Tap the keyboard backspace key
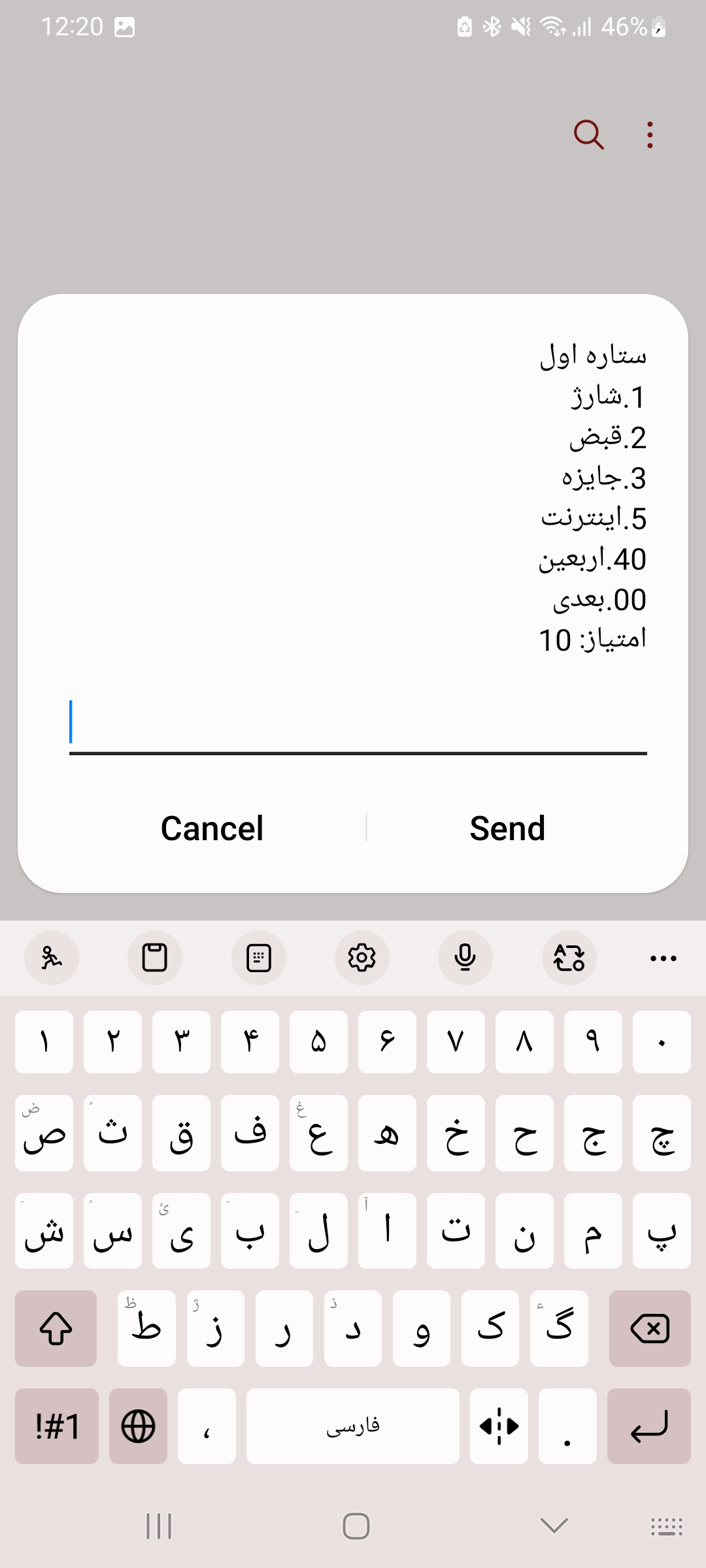The height and width of the screenshot is (1568, 706). [650, 1328]
